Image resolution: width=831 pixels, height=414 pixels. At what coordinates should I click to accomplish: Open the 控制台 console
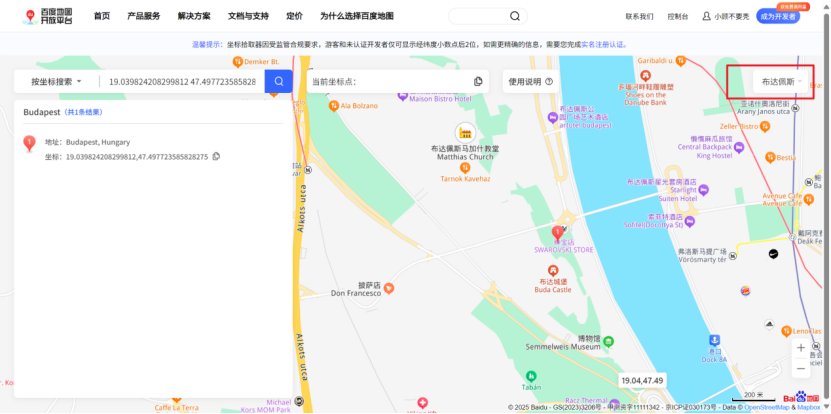[677, 16]
